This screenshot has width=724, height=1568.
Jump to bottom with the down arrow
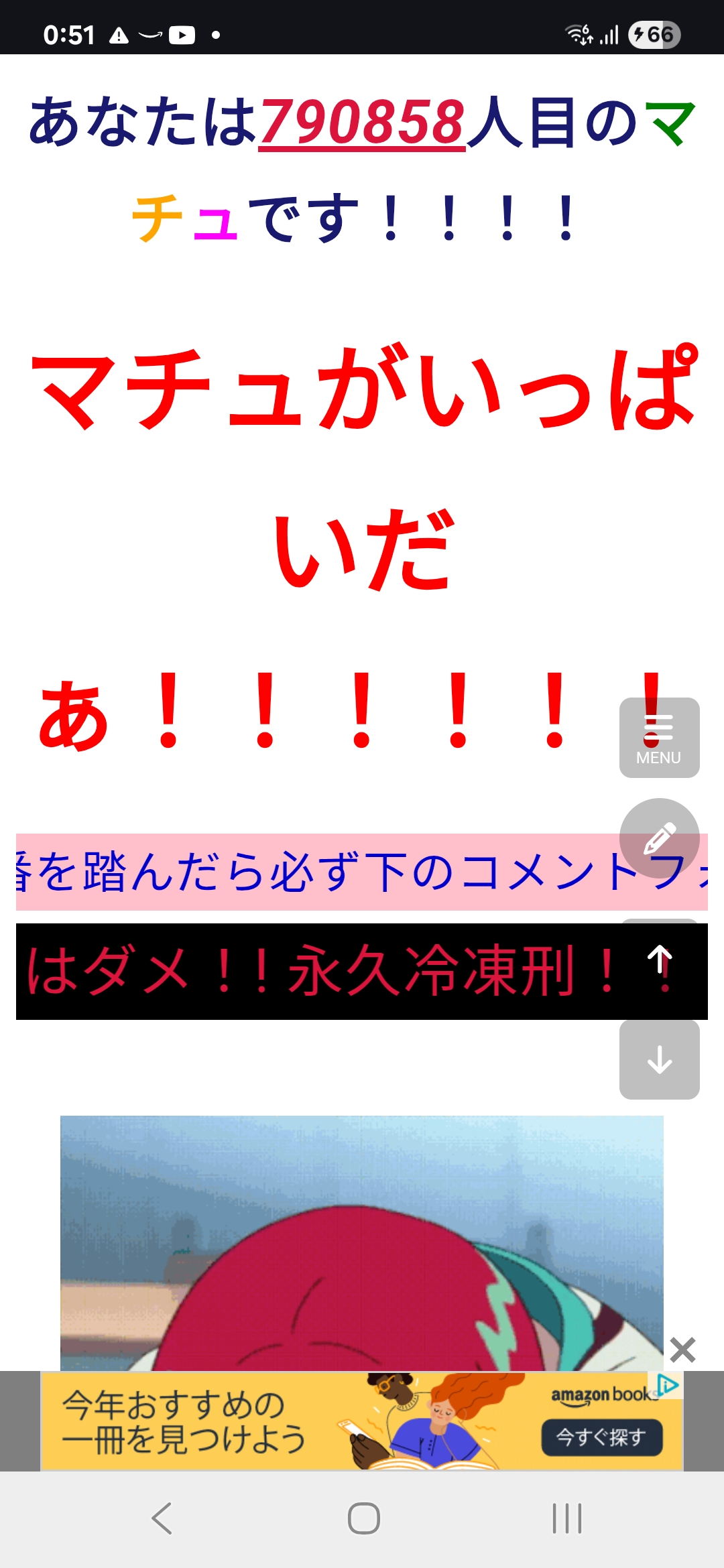pyautogui.click(x=659, y=1059)
